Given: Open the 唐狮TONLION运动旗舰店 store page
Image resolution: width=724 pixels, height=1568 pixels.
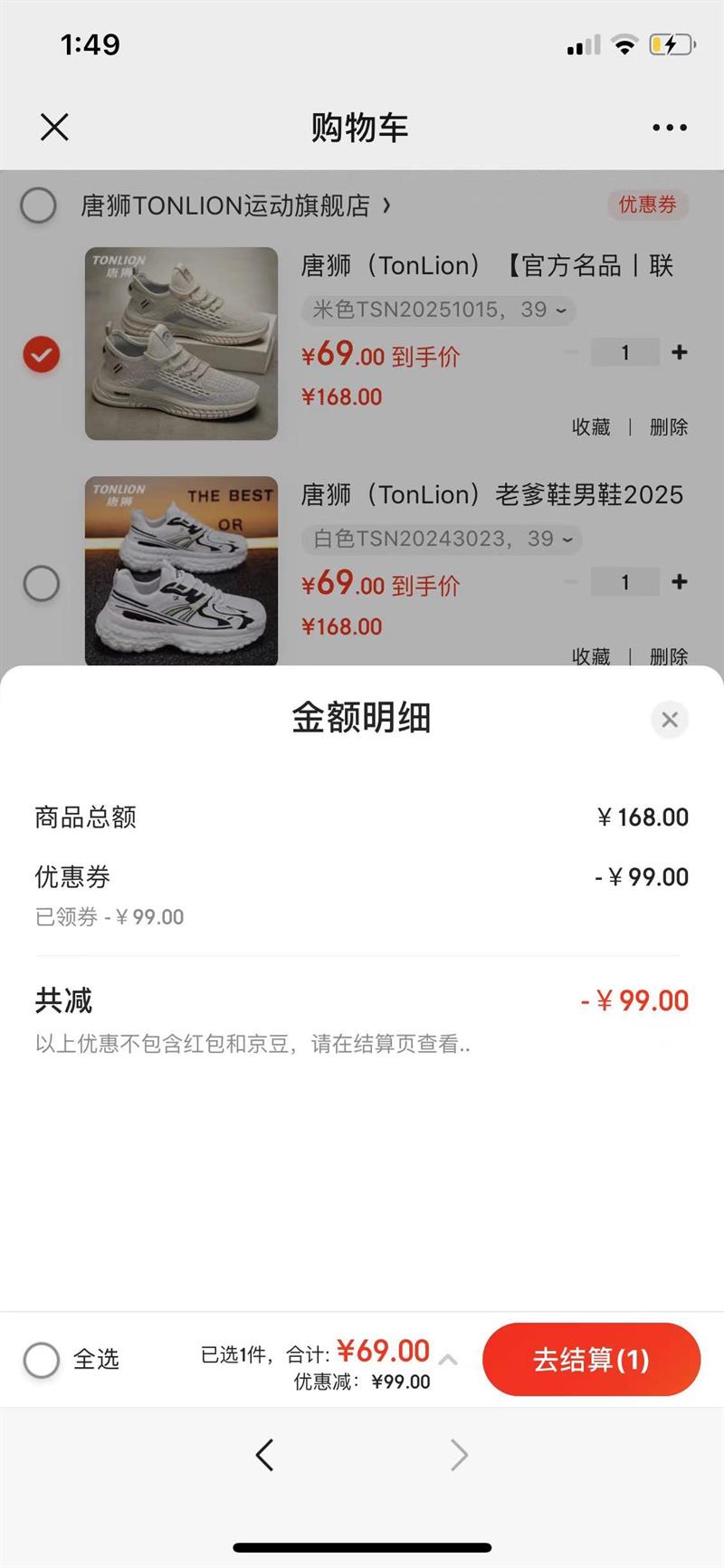Looking at the screenshot, I should click(231, 206).
